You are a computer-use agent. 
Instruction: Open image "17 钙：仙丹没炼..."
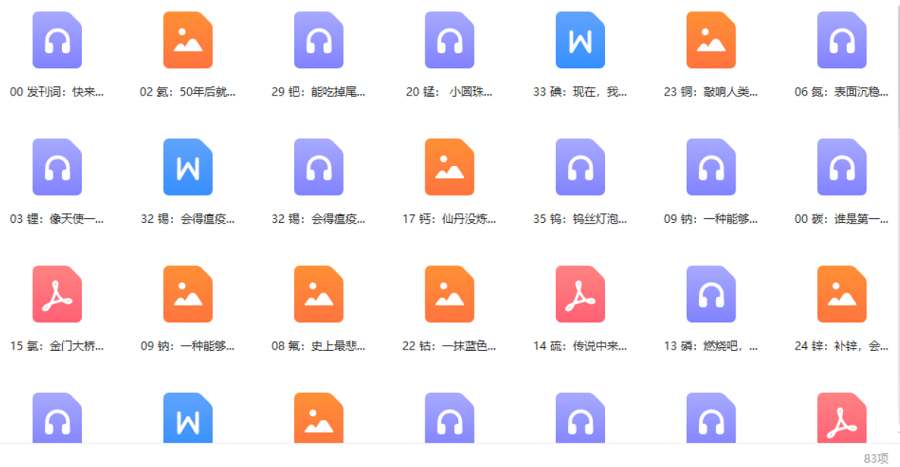449,168
